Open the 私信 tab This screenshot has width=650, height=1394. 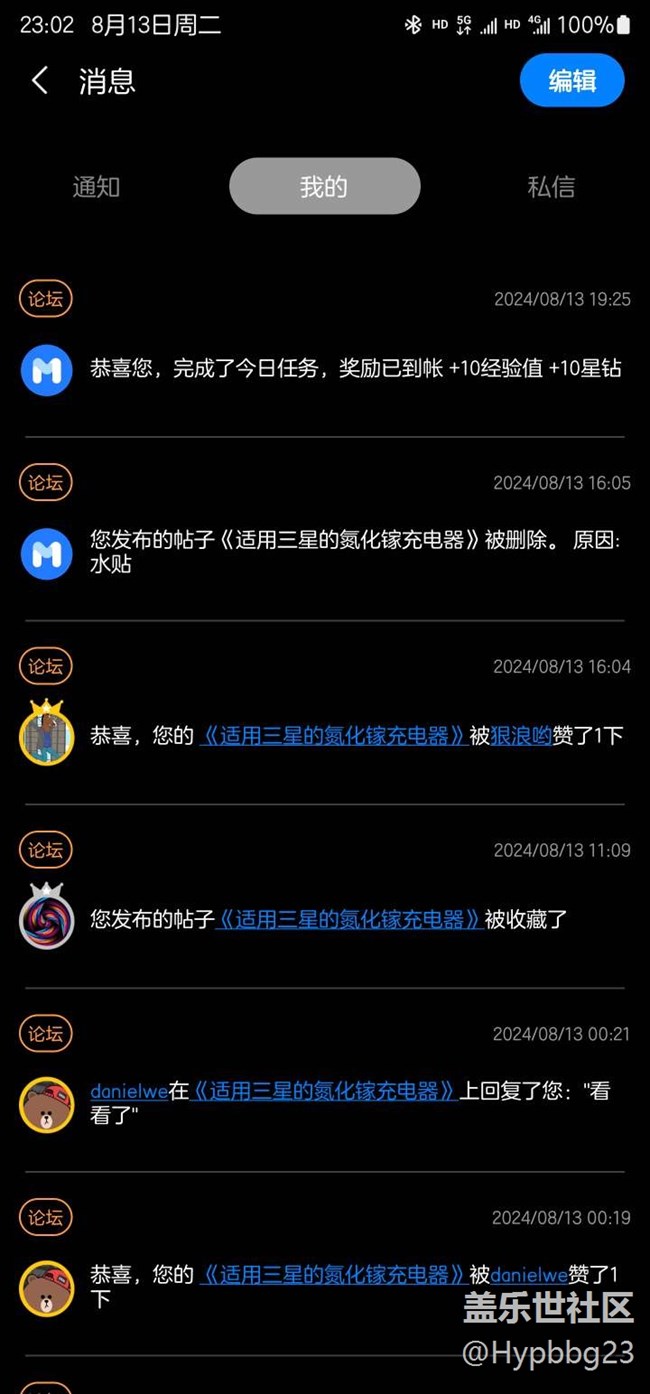pos(551,187)
